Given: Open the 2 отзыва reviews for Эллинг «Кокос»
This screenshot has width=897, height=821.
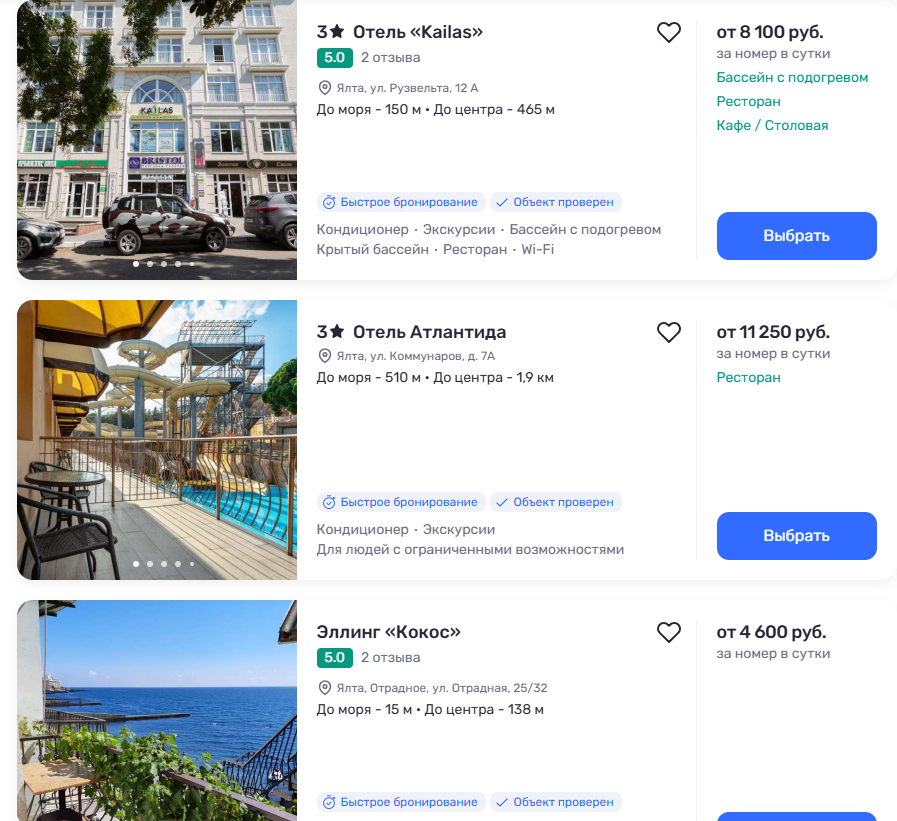Looking at the screenshot, I should click(x=390, y=657).
